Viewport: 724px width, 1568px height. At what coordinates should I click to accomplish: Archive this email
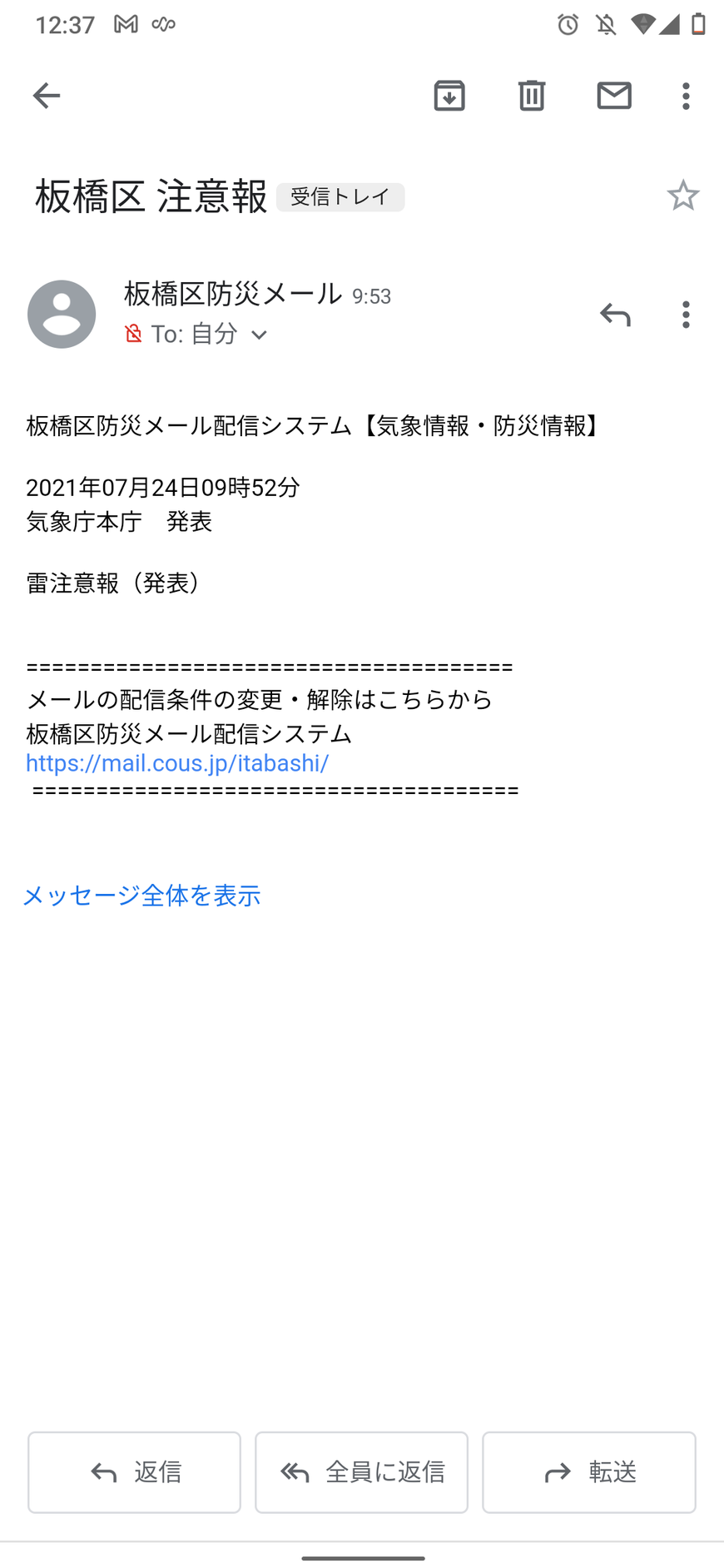pos(449,96)
